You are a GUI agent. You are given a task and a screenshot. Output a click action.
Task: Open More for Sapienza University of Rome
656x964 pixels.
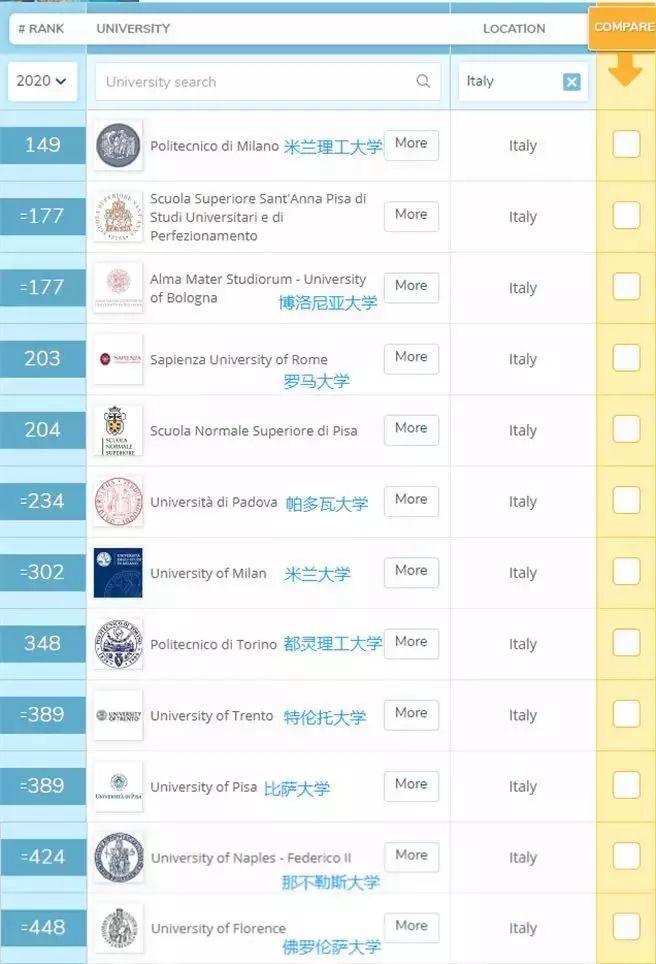(411, 357)
